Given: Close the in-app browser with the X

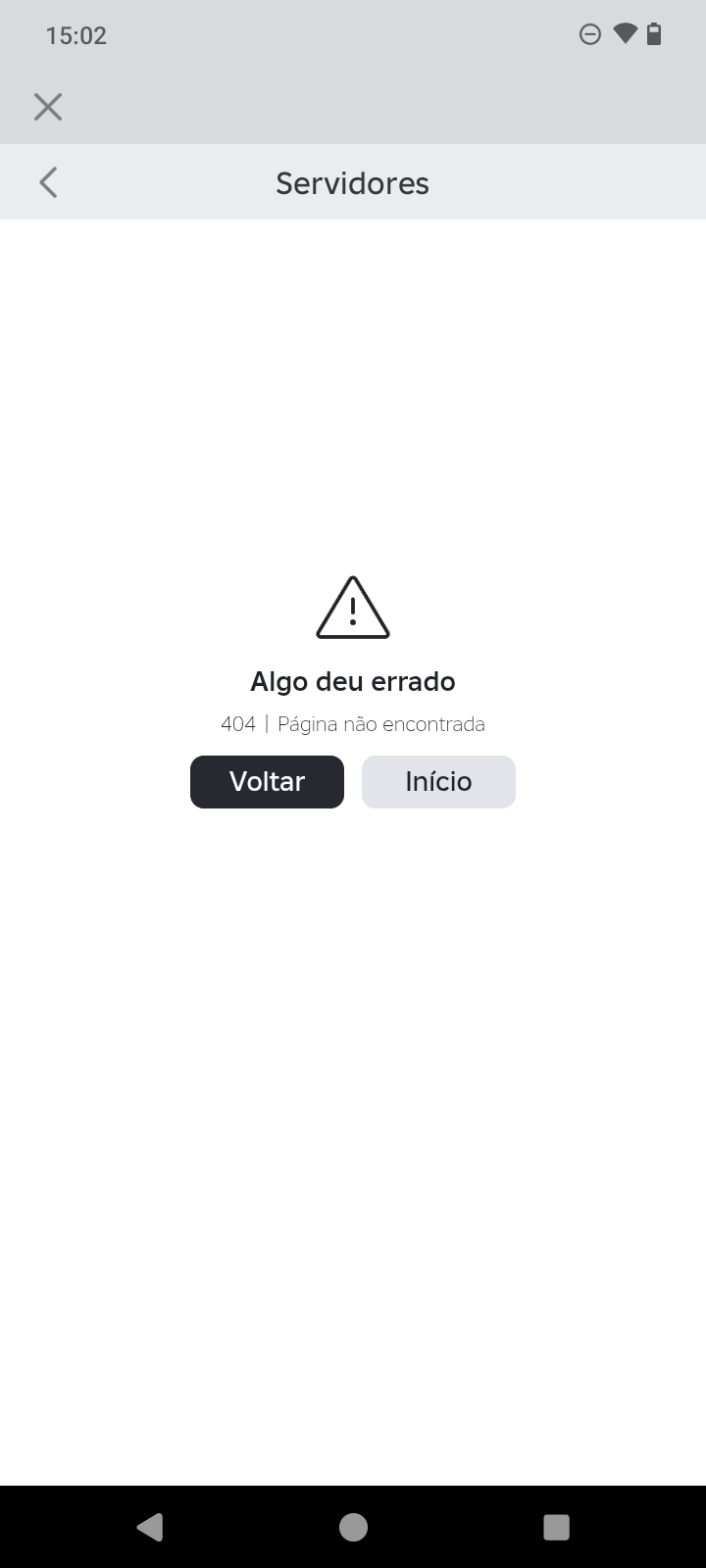Looking at the screenshot, I should pos(48,107).
